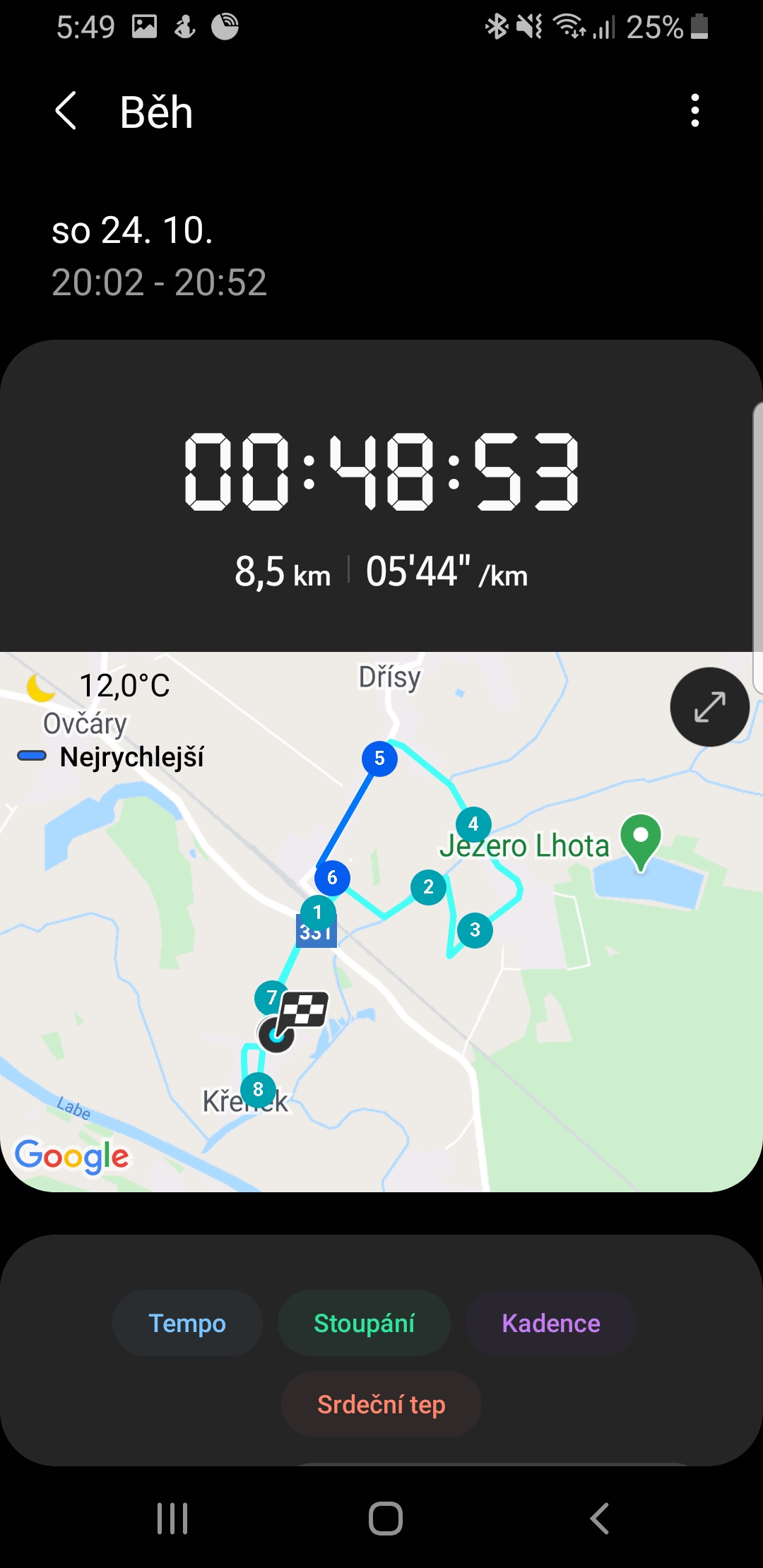This screenshot has height=1568, width=763.
Task: Open recent apps from navigation bar
Action: click(x=172, y=1519)
